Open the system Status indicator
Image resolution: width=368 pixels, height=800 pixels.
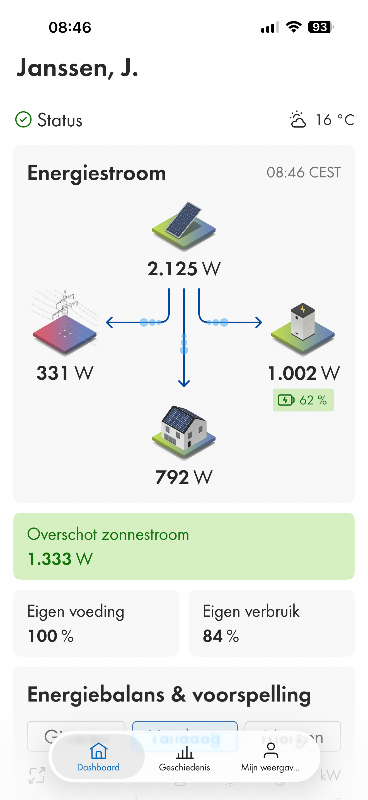pyautogui.click(x=48, y=120)
